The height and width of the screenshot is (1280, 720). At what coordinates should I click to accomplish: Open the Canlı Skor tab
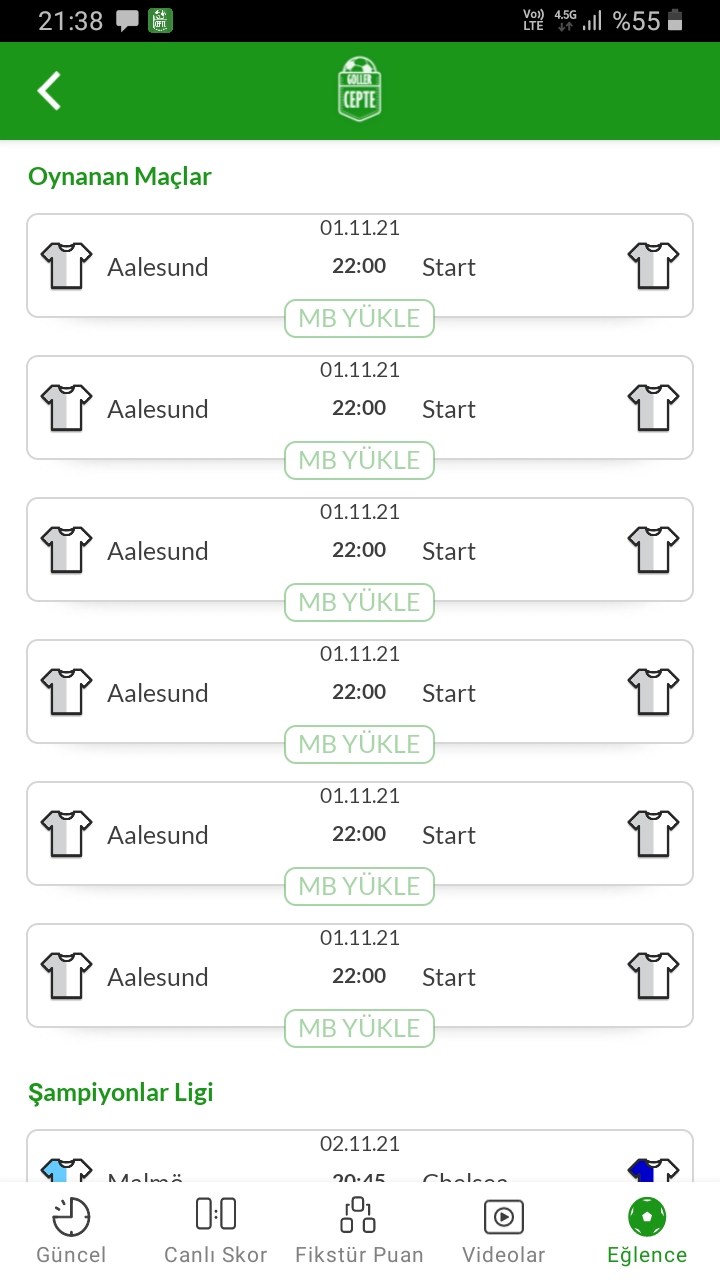point(216,1231)
